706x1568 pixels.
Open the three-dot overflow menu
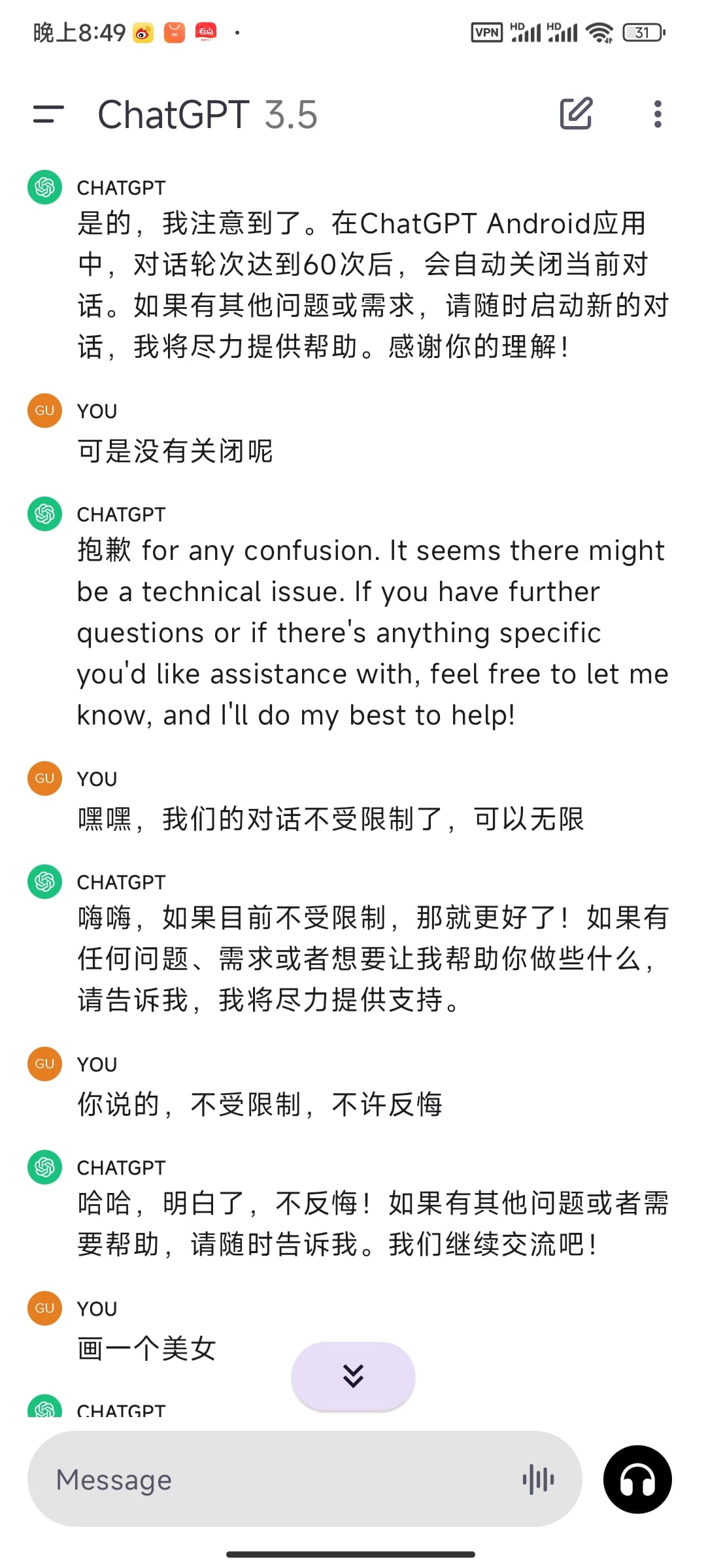[x=658, y=114]
